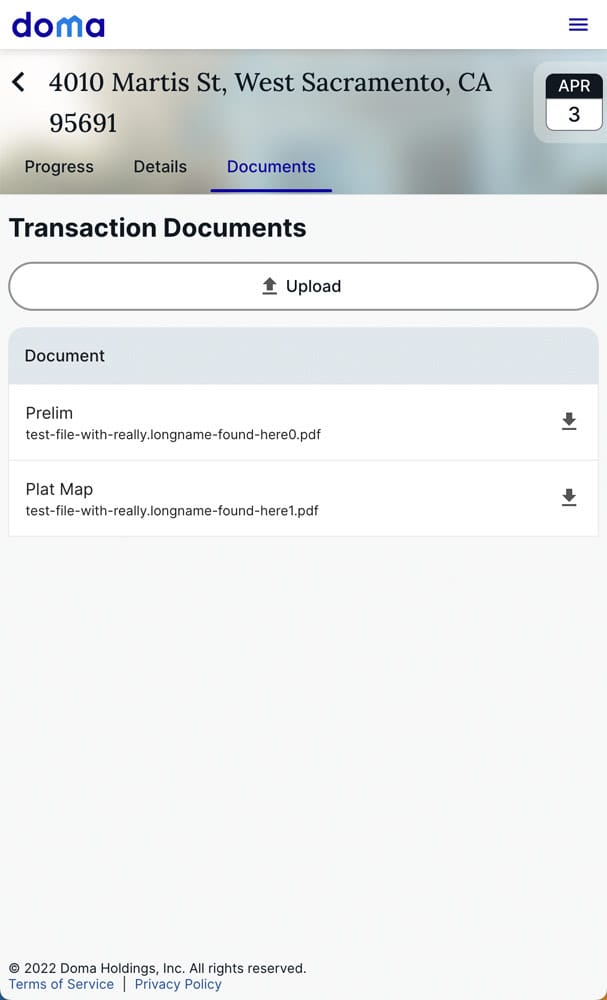
Task: Open the hamburger menu
Action: tap(578, 25)
